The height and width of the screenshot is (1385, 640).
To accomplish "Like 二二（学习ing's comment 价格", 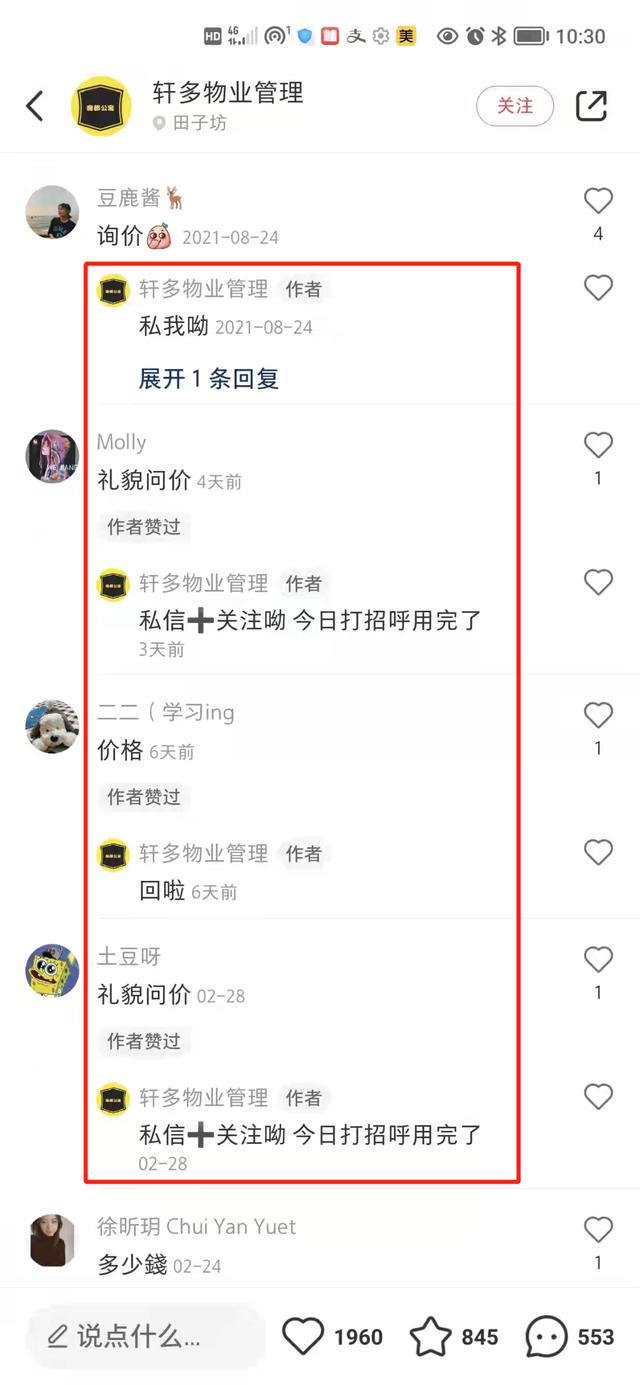I will click(598, 715).
